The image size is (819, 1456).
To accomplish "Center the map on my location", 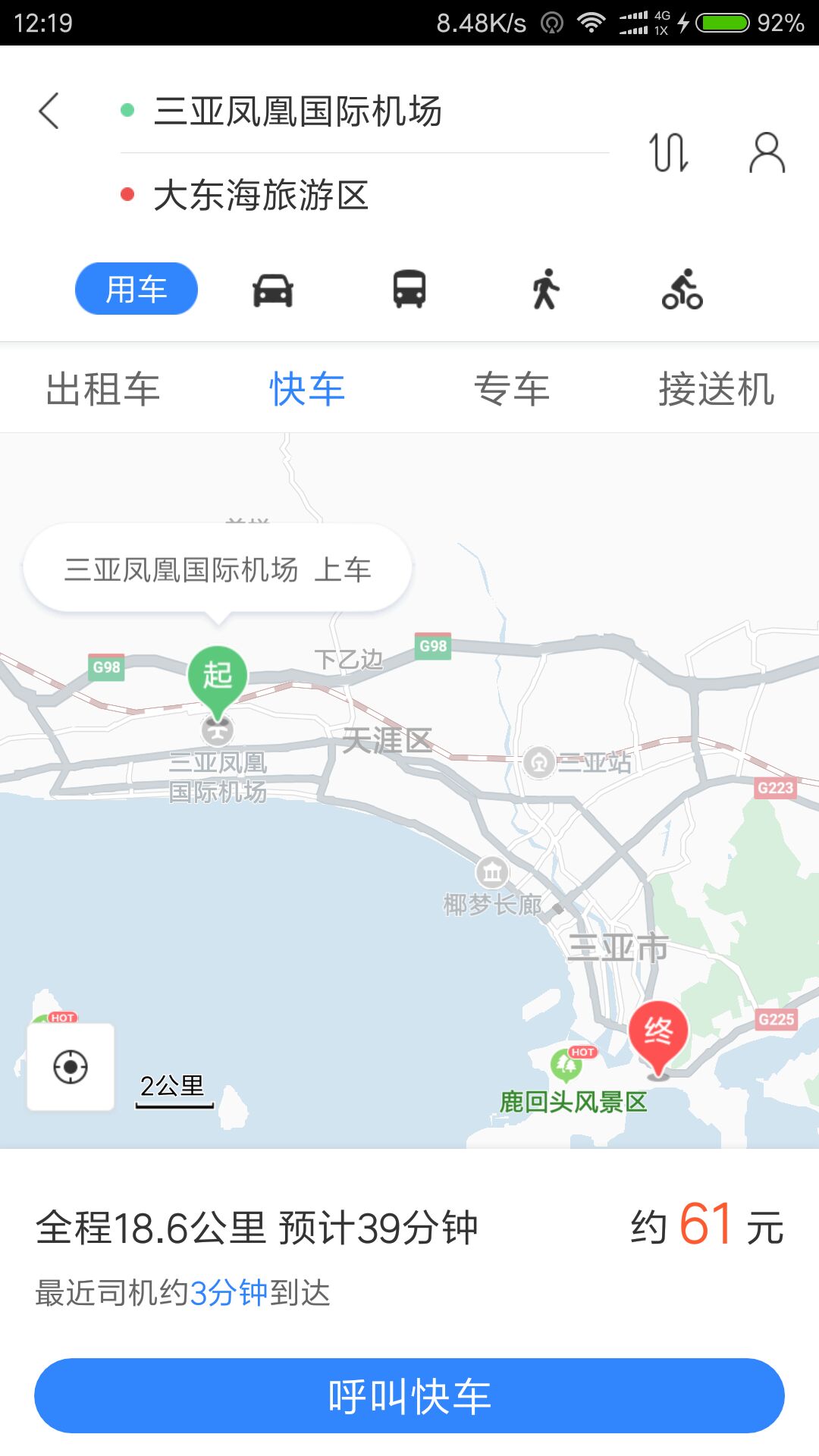I will pyautogui.click(x=71, y=1067).
